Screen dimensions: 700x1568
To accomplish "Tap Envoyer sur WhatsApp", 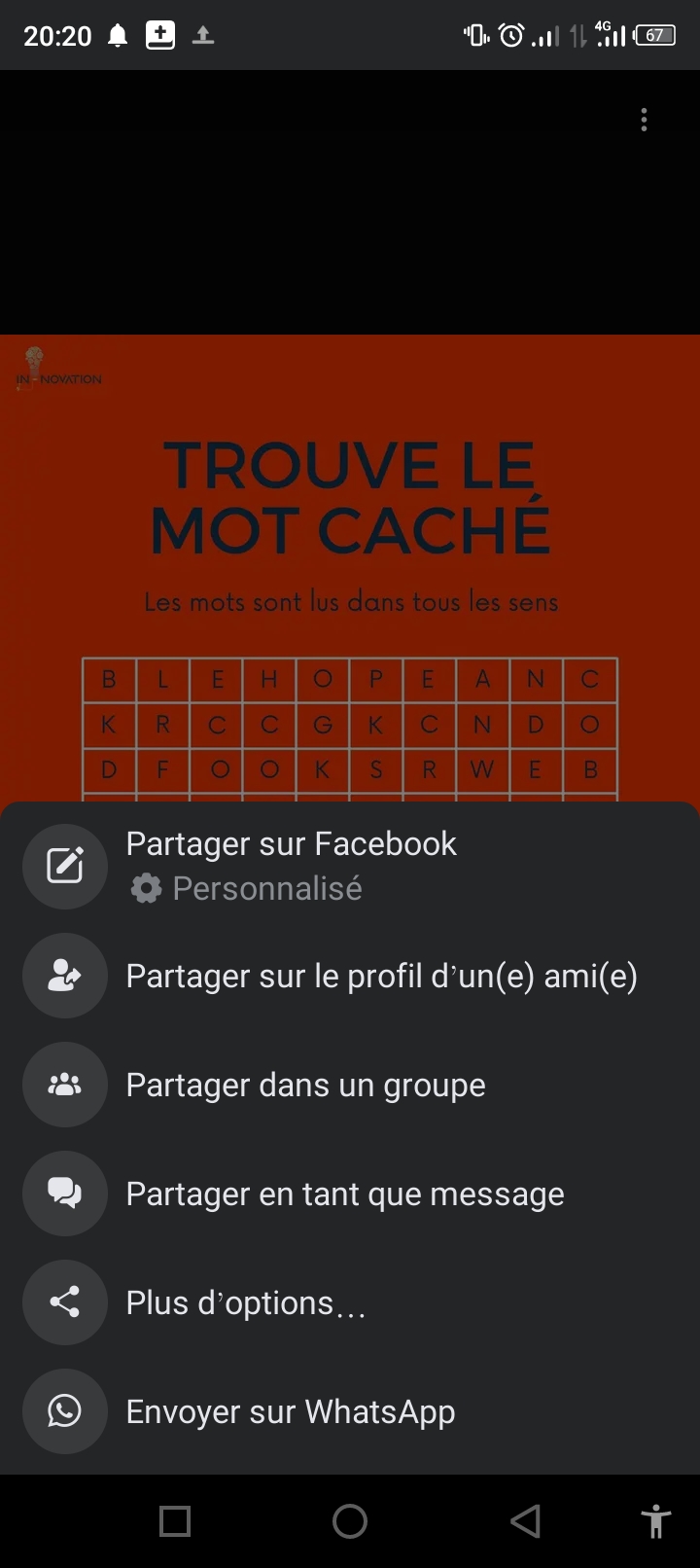I will tap(290, 1411).
